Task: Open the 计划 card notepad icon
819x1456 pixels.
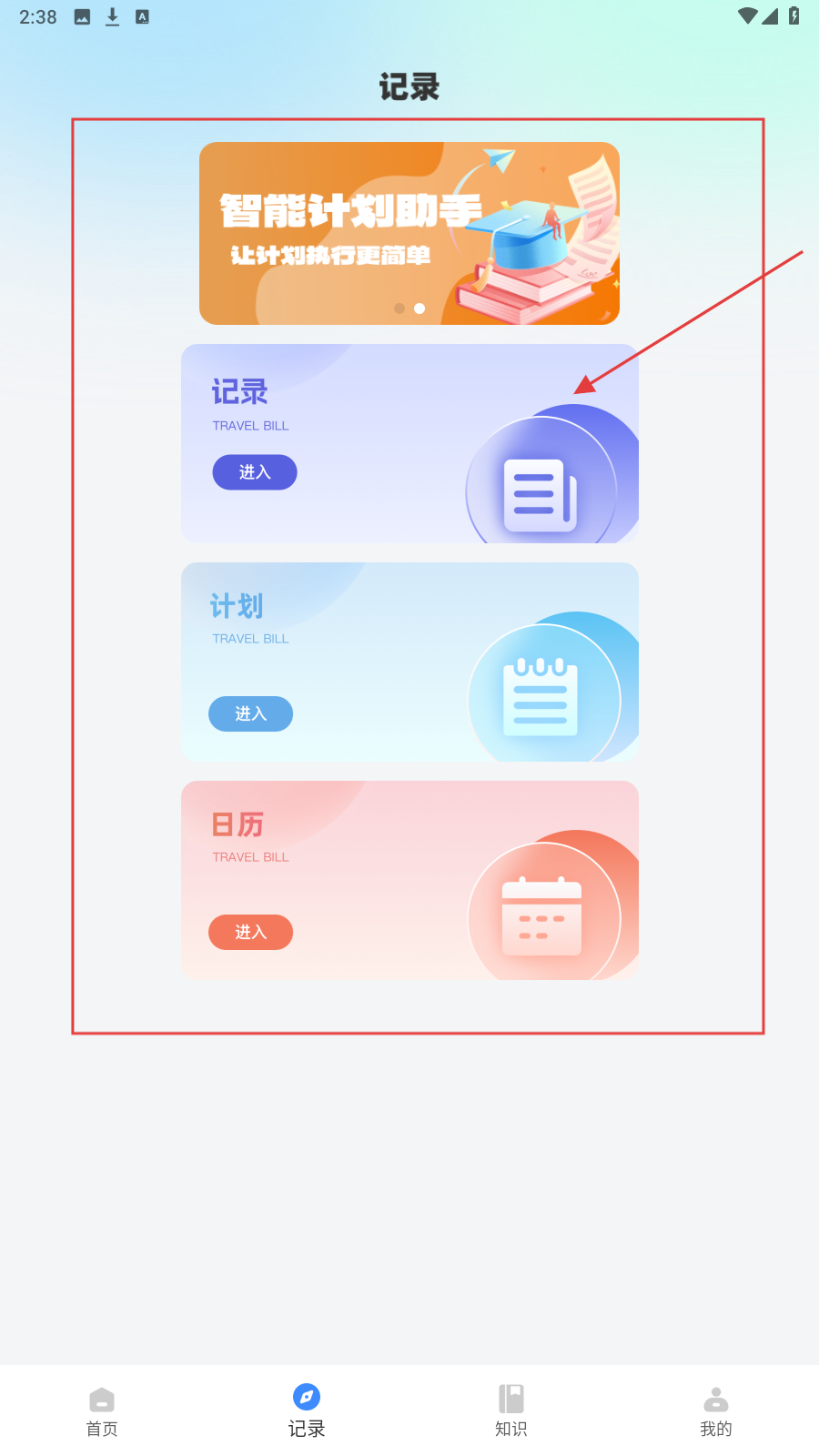Action: pyautogui.click(x=541, y=696)
